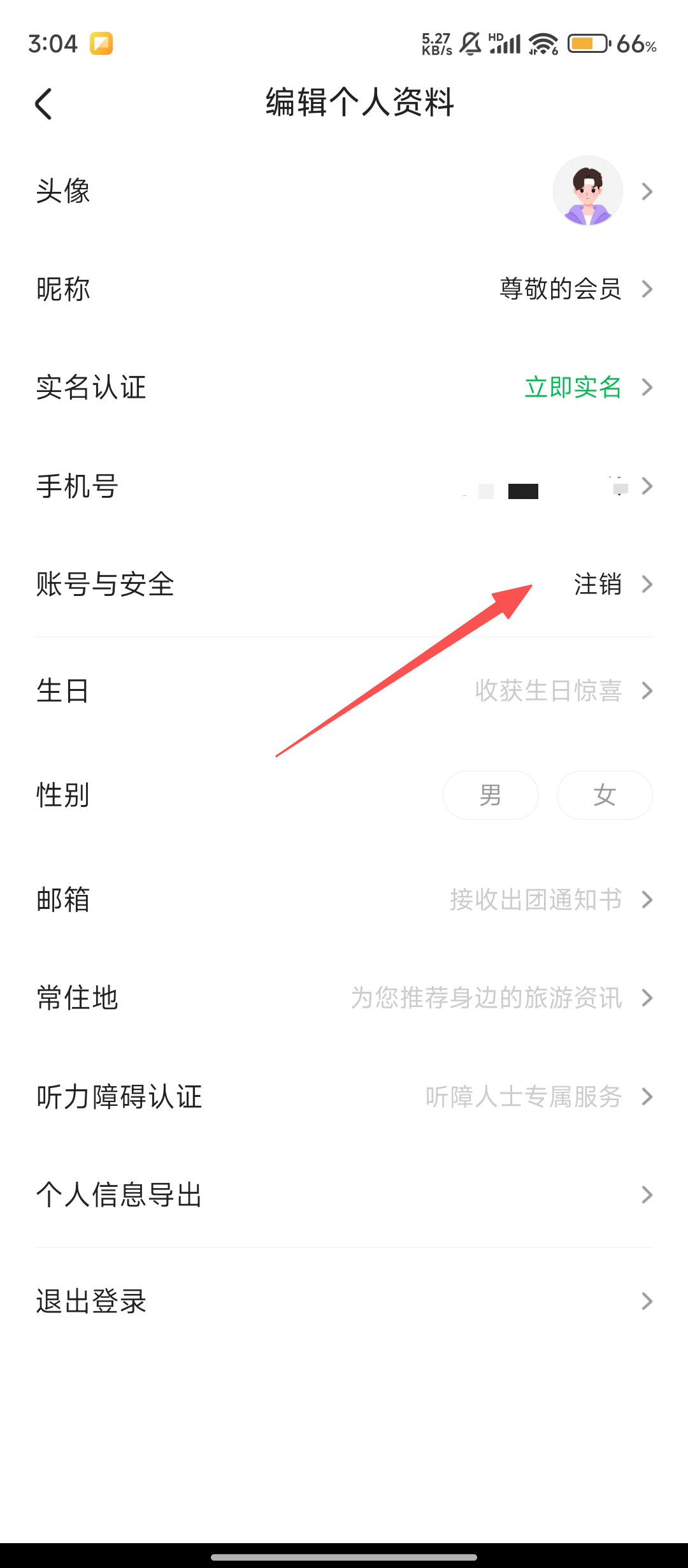This screenshot has height=1568, width=688.
Task: Open the 手机号 phone number row
Action: [x=344, y=486]
